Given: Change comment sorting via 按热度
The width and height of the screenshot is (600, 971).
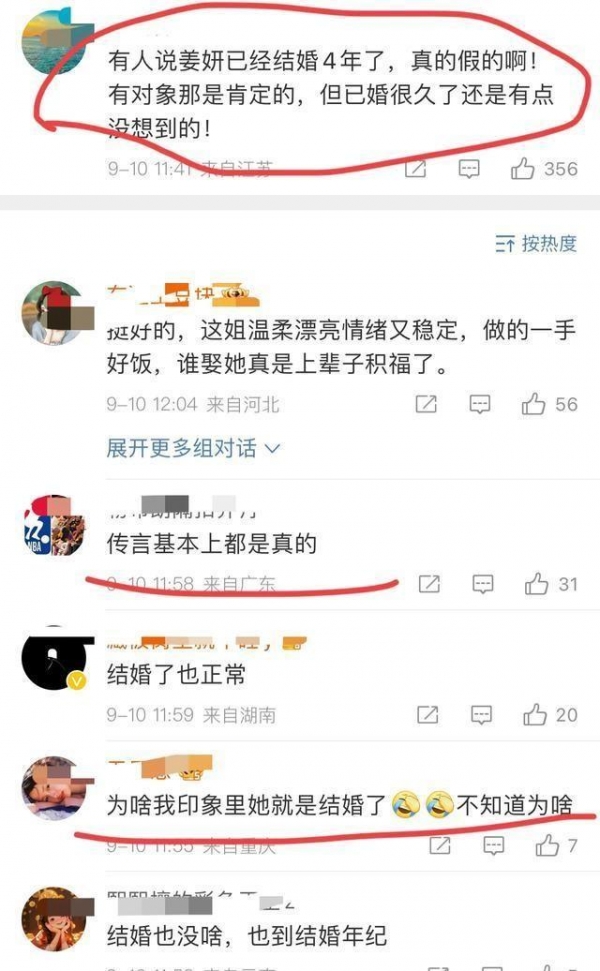Looking at the screenshot, I should click(536, 243).
